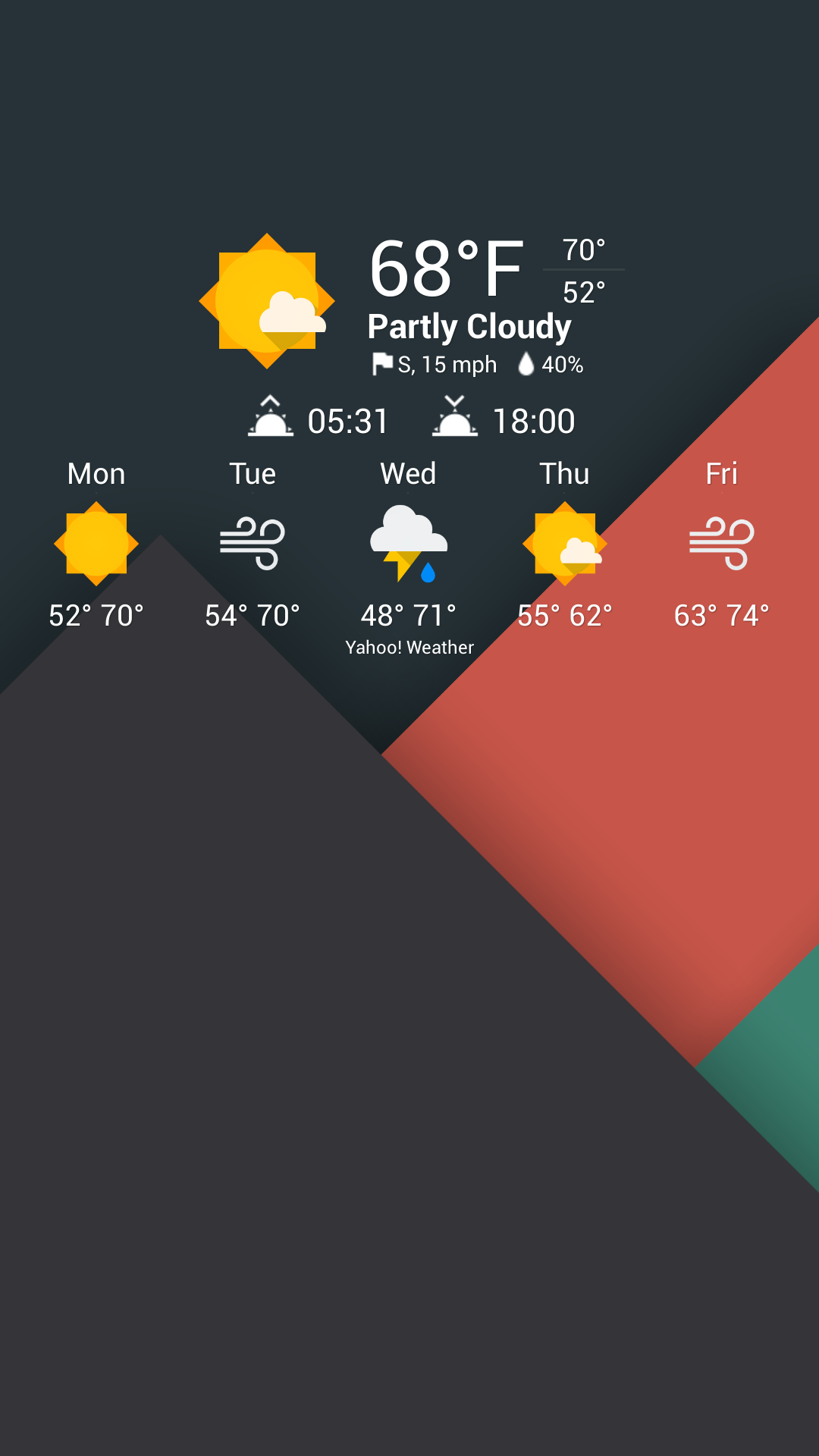819x1456 pixels.
Task: Tap Thursday's partly sunny icon
Action: click(566, 544)
